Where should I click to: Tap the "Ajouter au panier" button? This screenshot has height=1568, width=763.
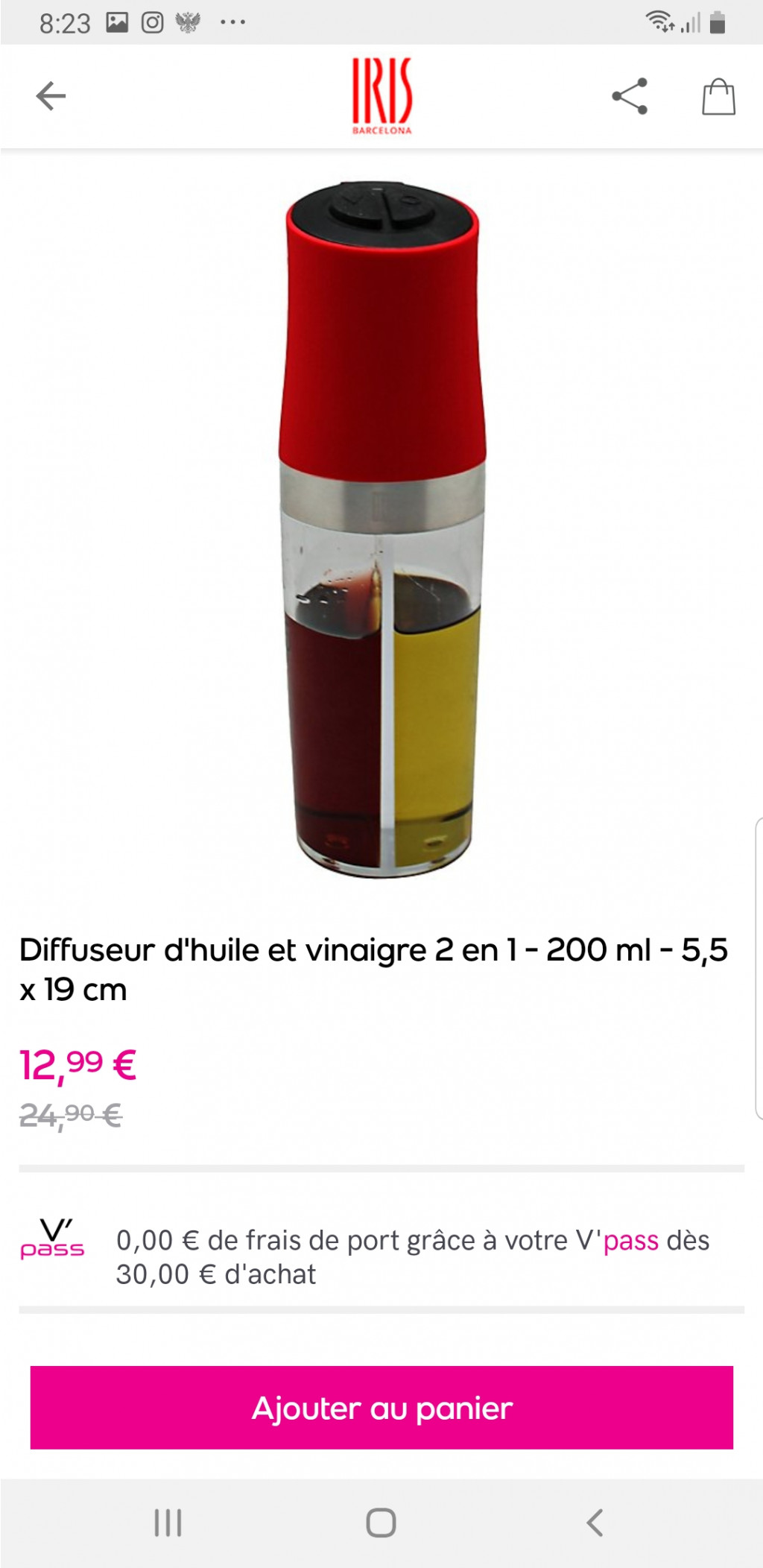tap(381, 1408)
